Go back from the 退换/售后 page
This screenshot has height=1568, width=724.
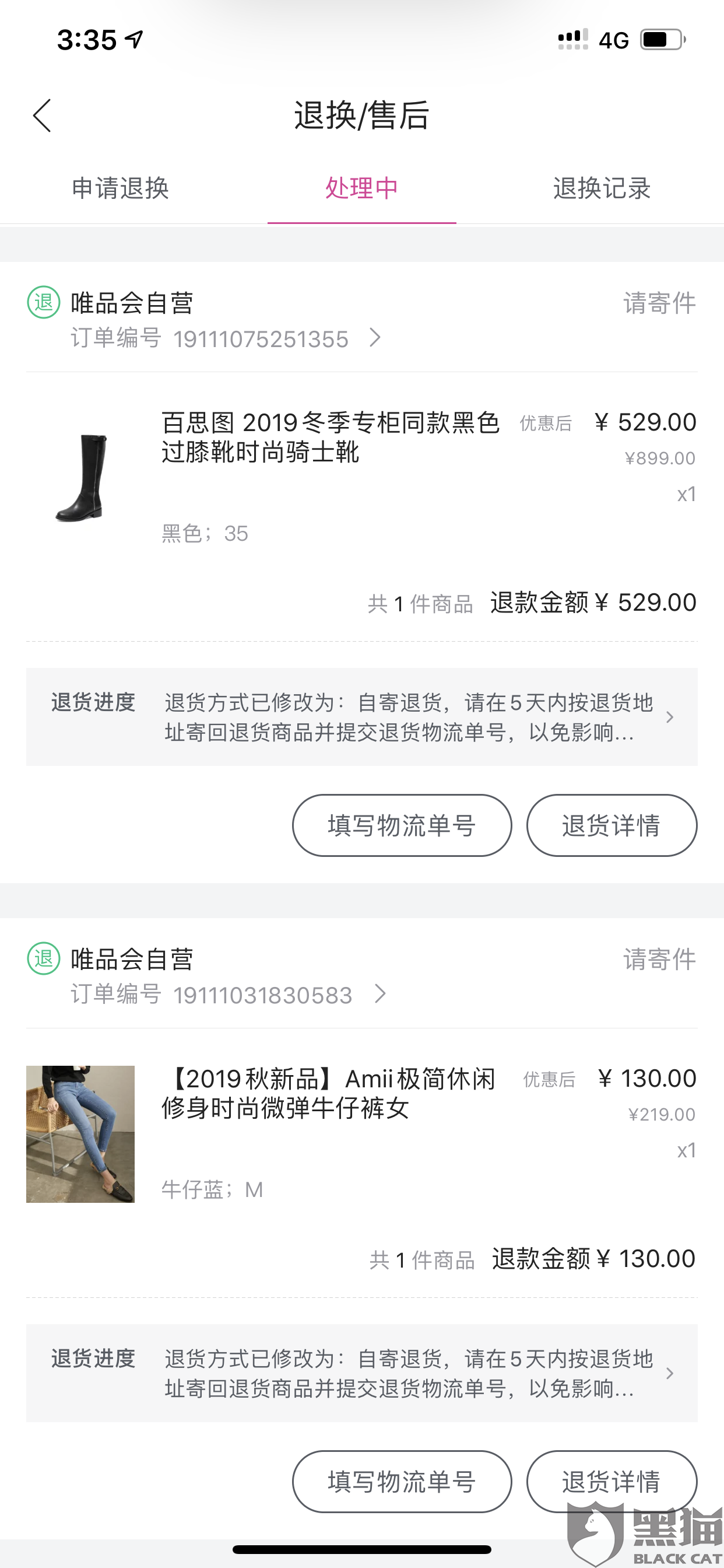[x=42, y=116]
